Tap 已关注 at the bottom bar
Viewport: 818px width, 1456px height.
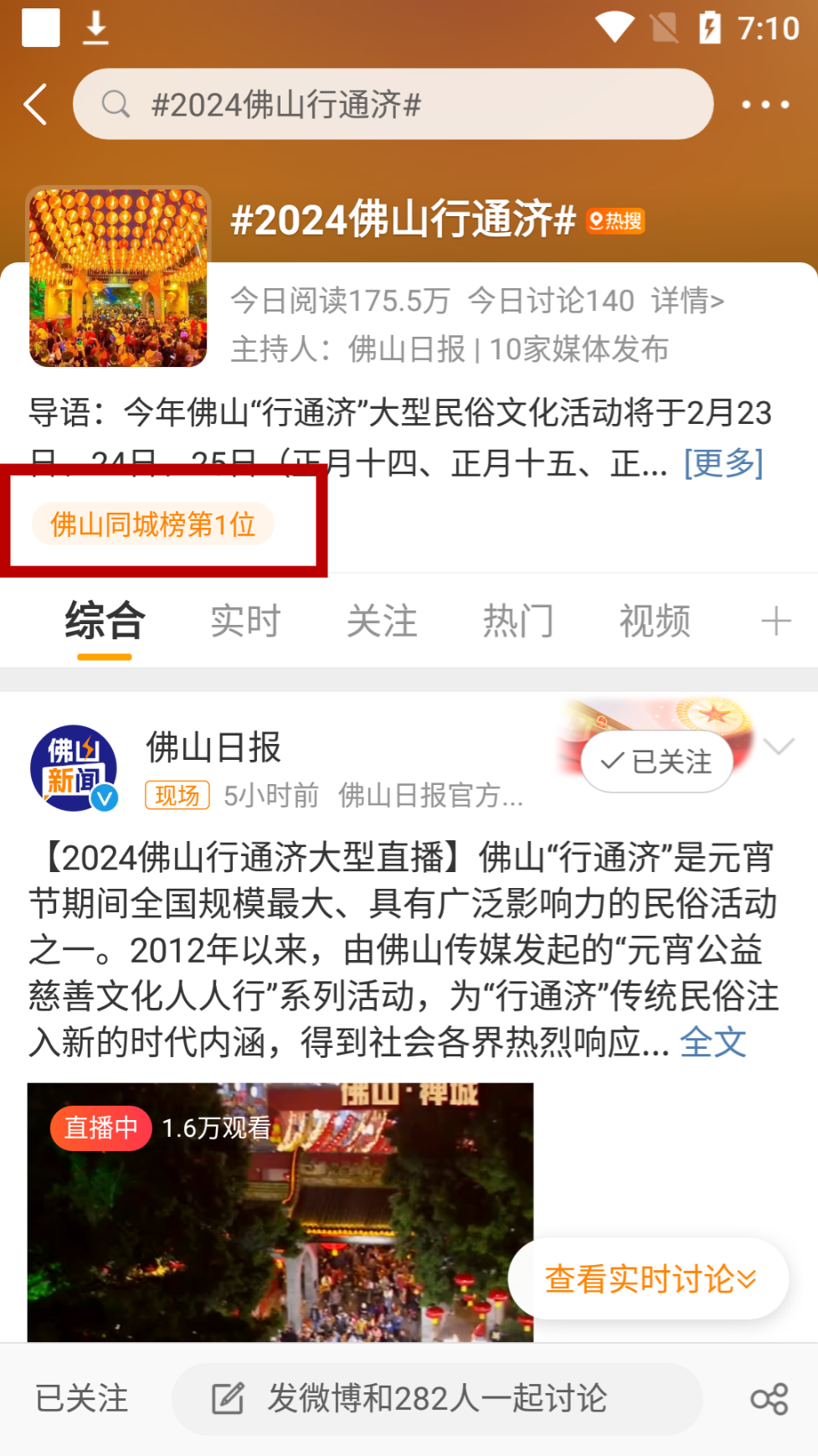click(x=82, y=1398)
